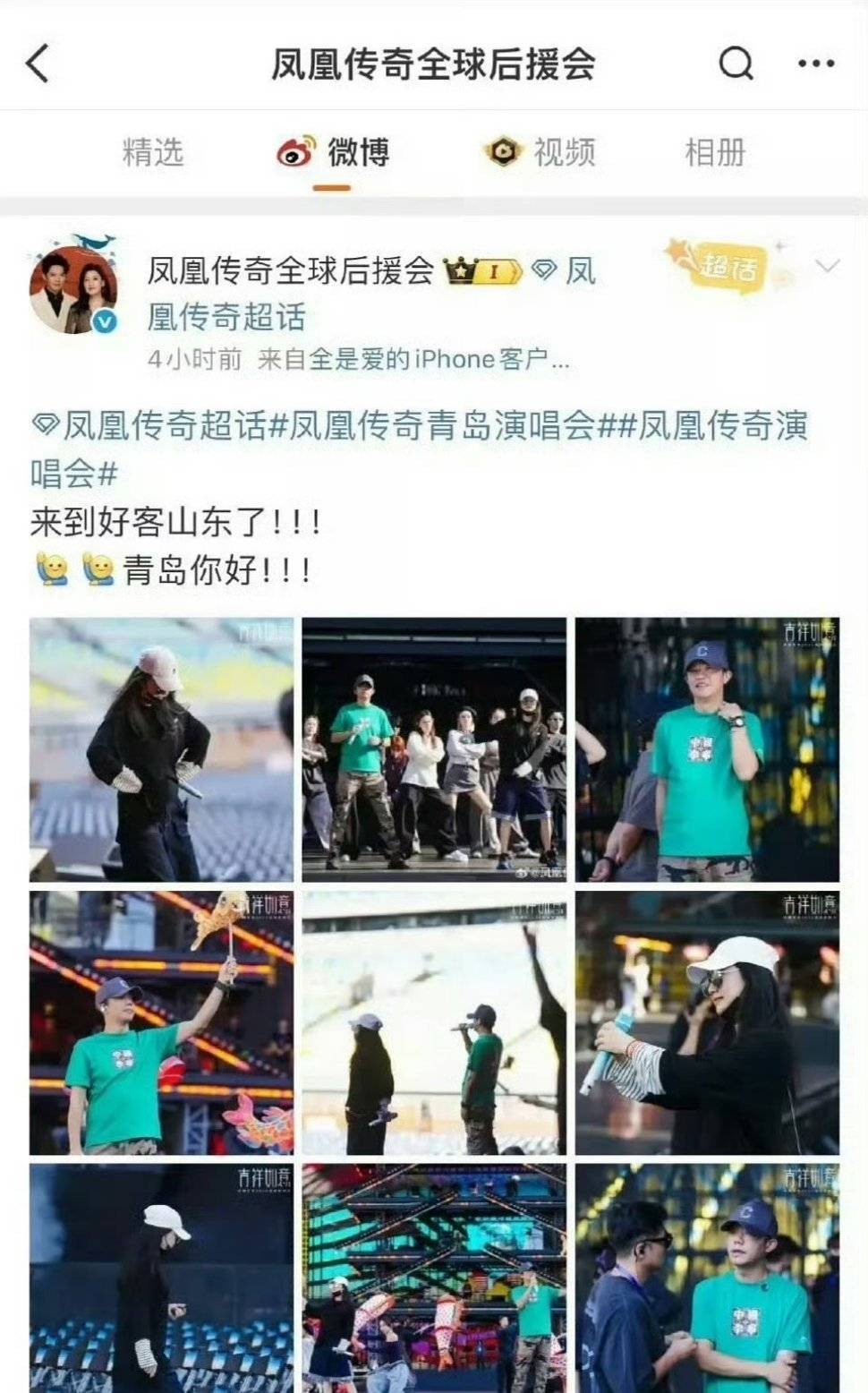Viewport: 868px width, 1393px height.
Task: View photo of woman in pink cap dancing
Action: click(x=161, y=749)
